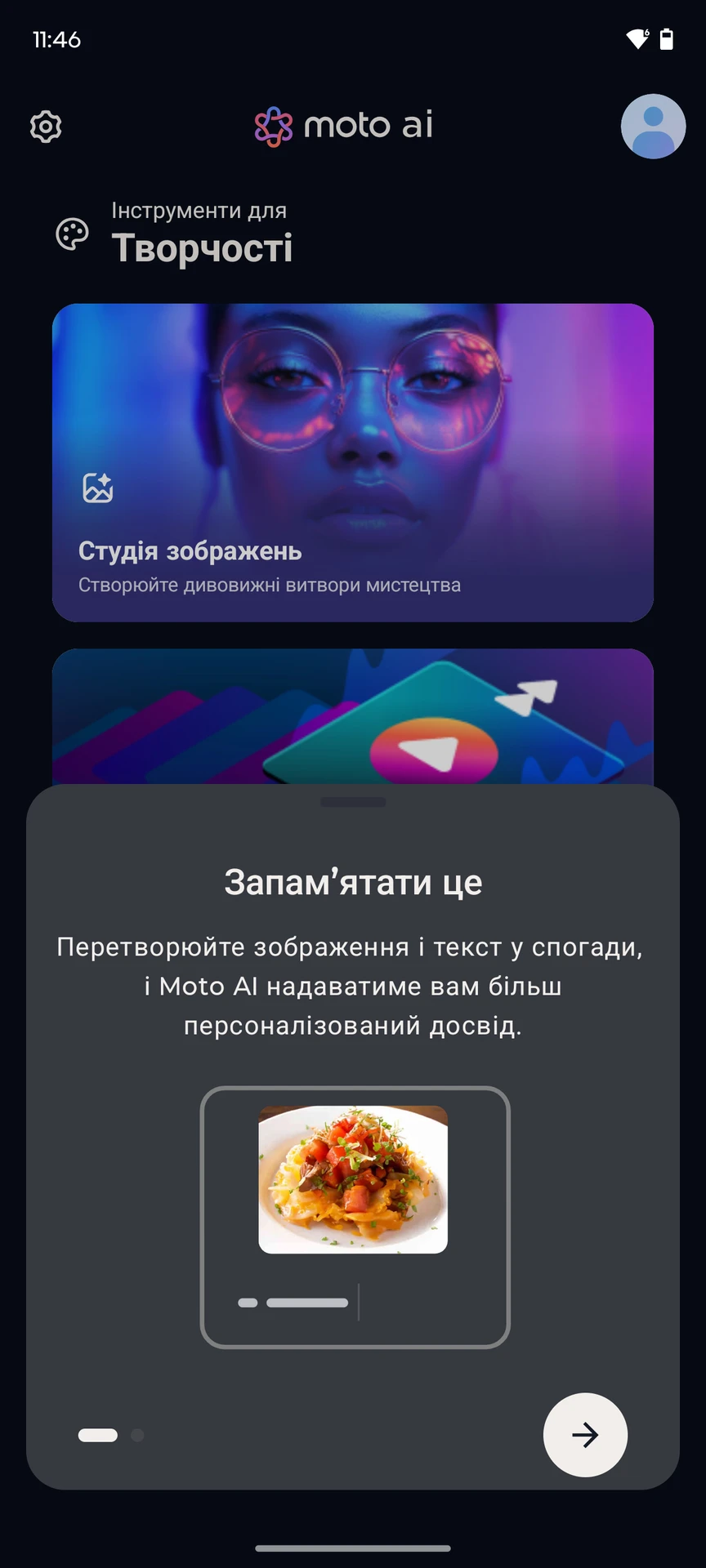Open the video playback illustration card
This screenshot has height=1568, width=706.
pos(353,717)
